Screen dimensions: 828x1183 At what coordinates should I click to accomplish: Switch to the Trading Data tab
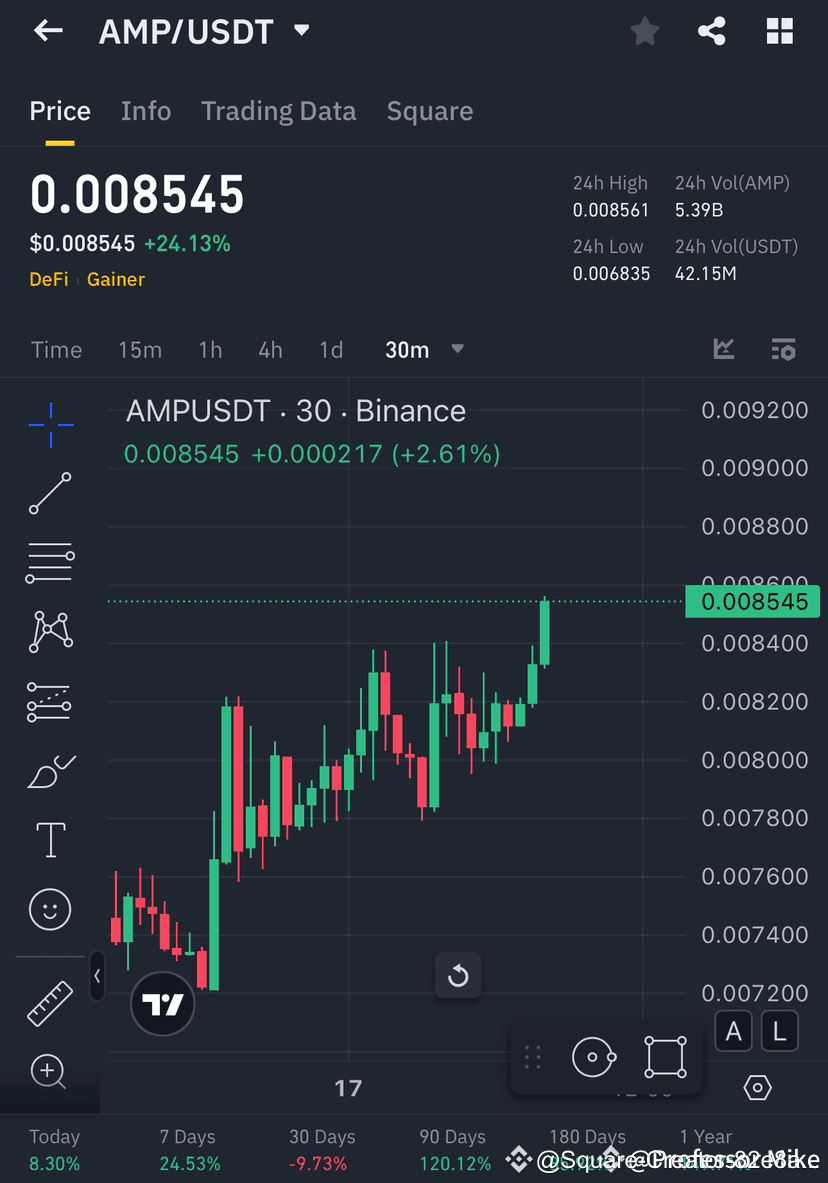click(x=278, y=111)
